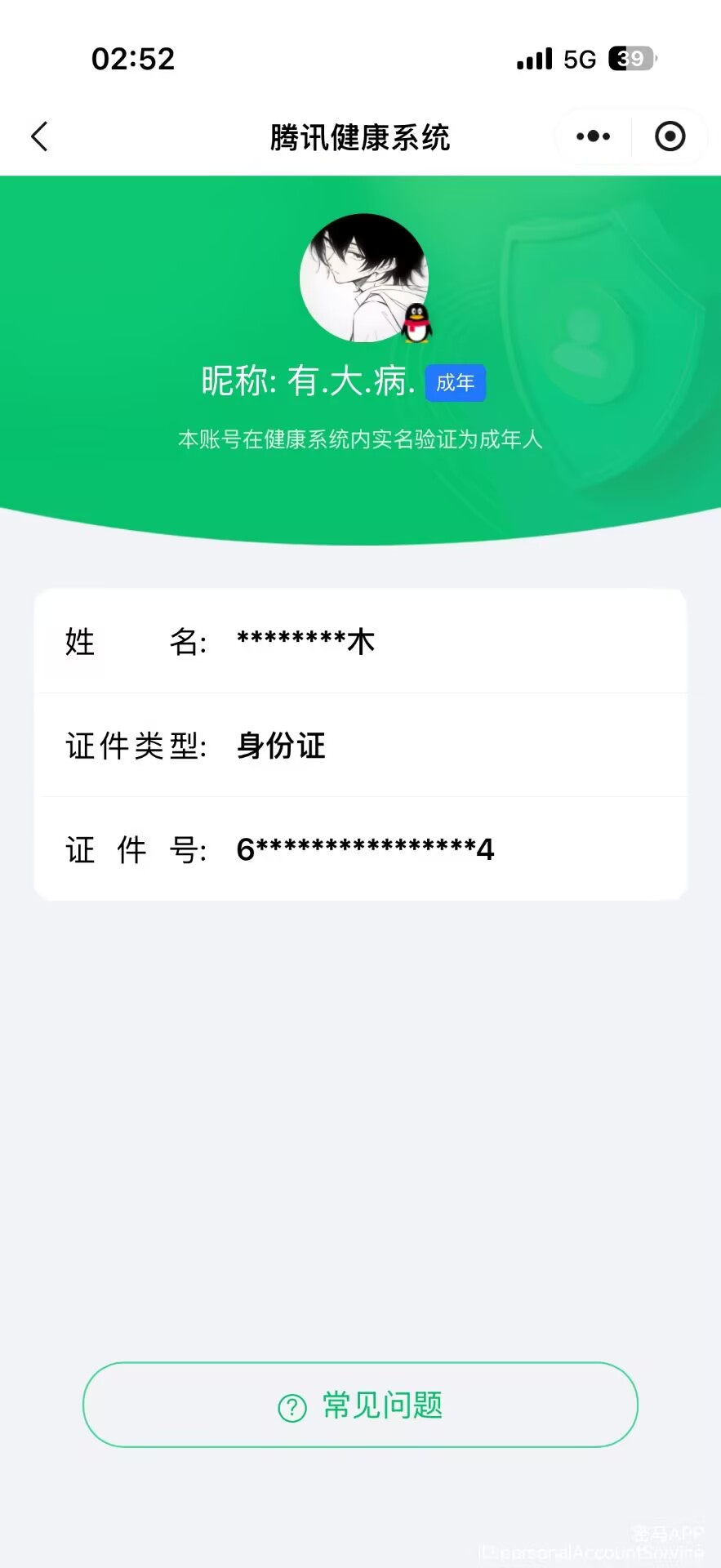The width and height of the screenshot is (721, 1568).
Task: Go back using the top-left arrow
Action: (39, 136)
